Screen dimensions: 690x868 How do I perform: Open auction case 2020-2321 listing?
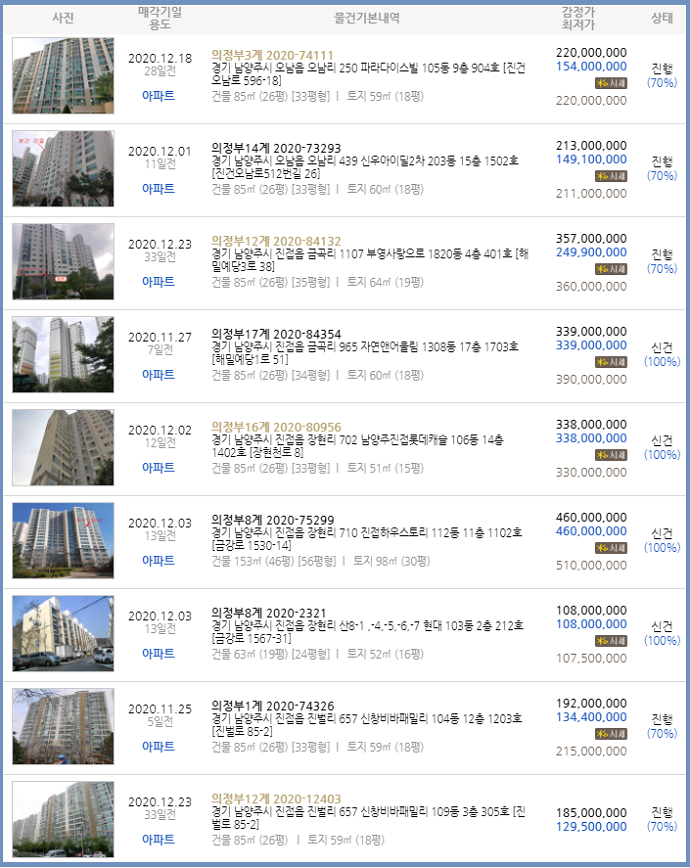tap(270, 612)
